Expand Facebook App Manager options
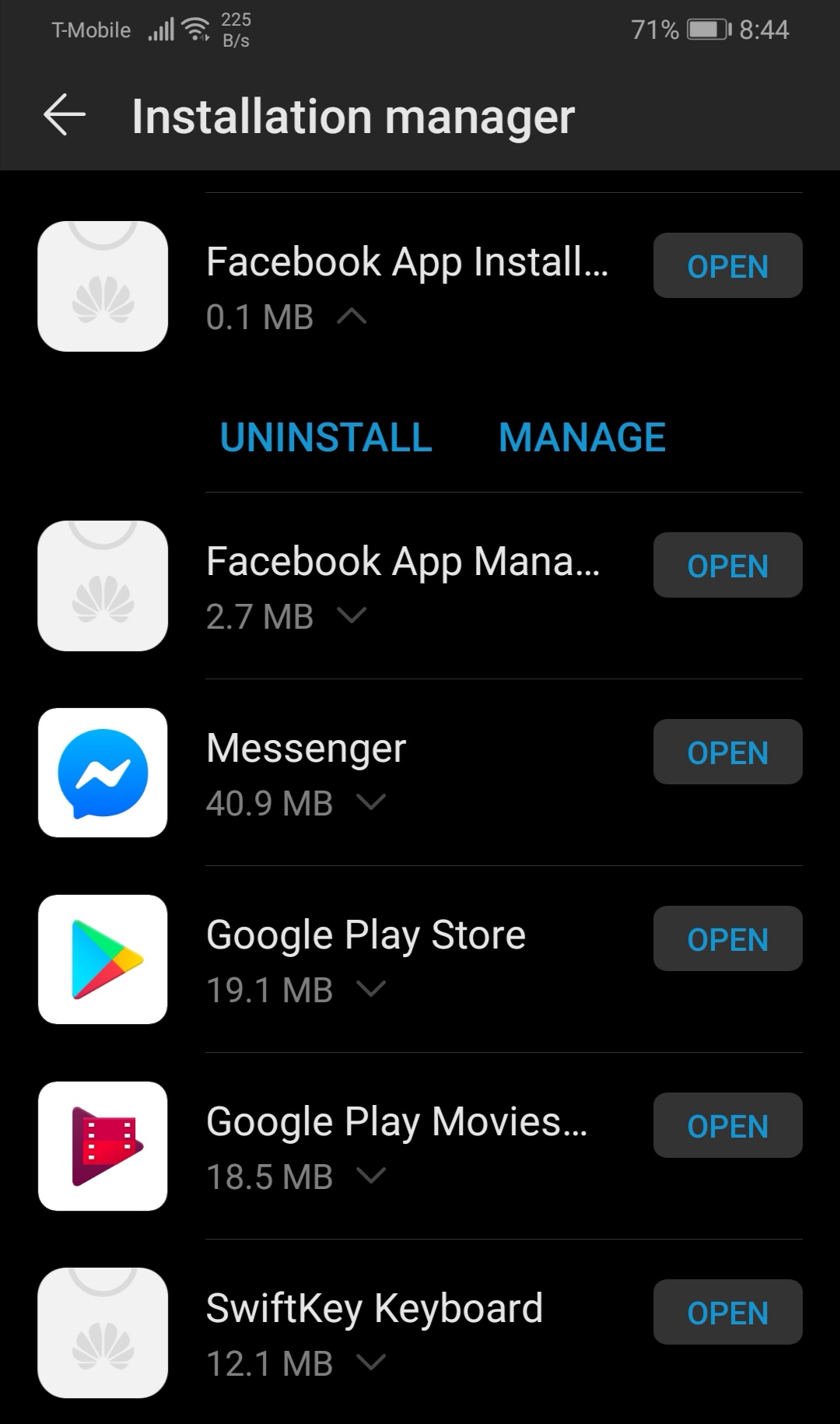The height and width of the screenshot is (1424, 840). [x=352, y=616]
